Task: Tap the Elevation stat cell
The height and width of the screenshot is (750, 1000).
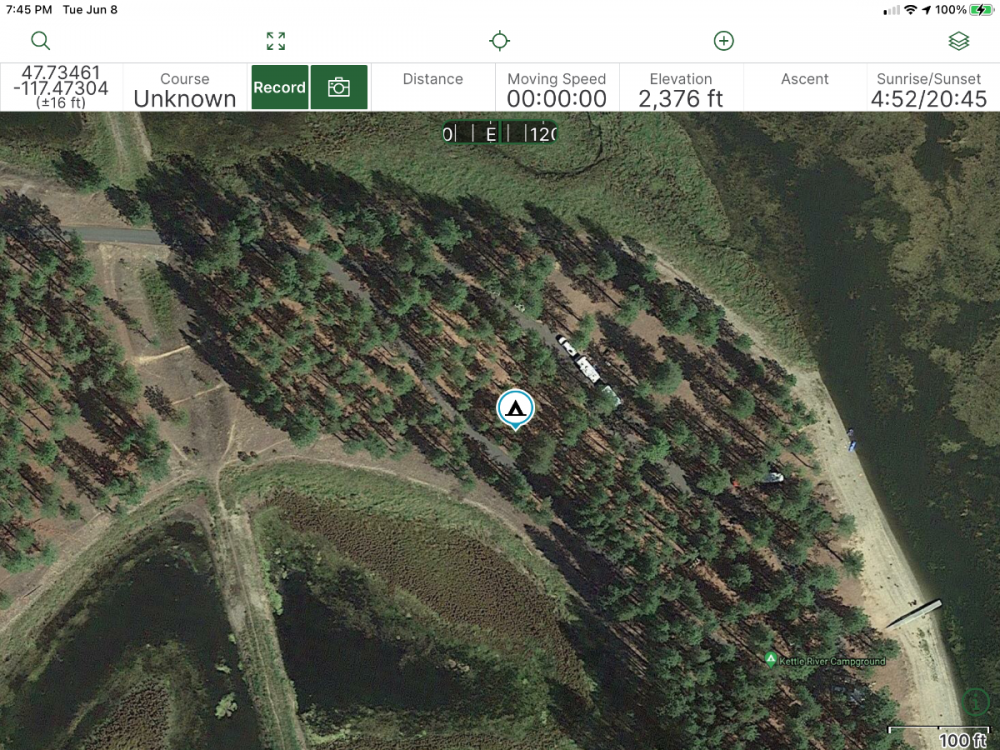Action: tap(681, 88)
